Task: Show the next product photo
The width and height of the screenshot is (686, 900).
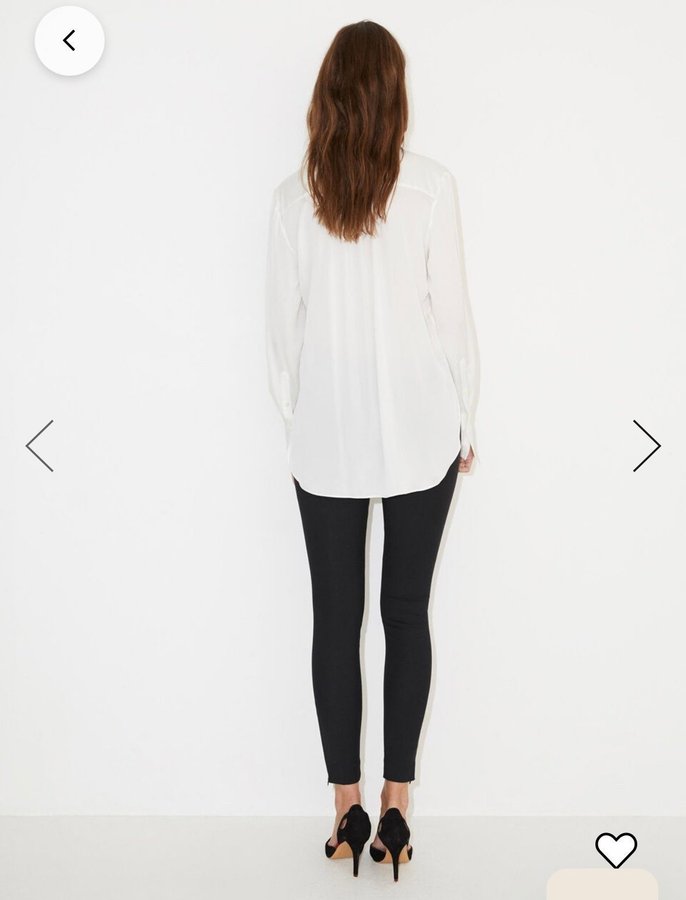Action: (646, 446)
